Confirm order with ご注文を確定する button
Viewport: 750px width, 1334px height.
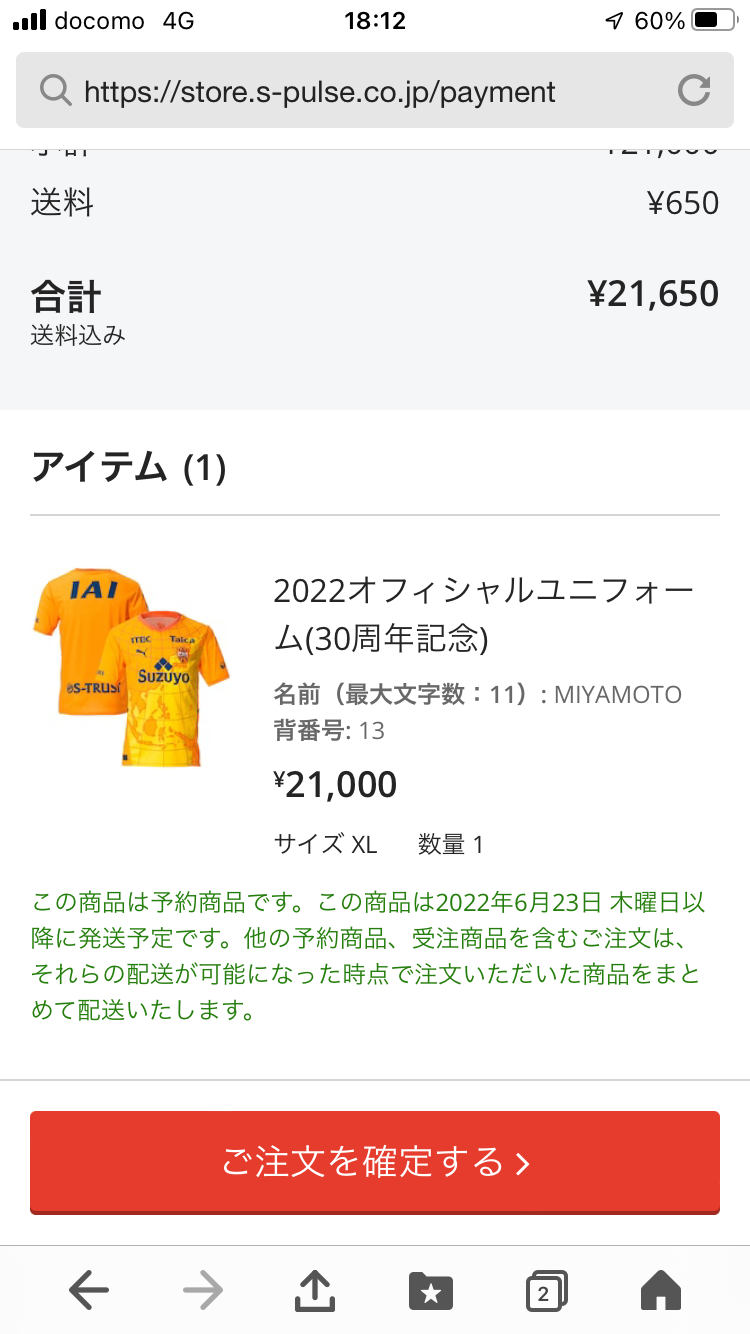375,1162
